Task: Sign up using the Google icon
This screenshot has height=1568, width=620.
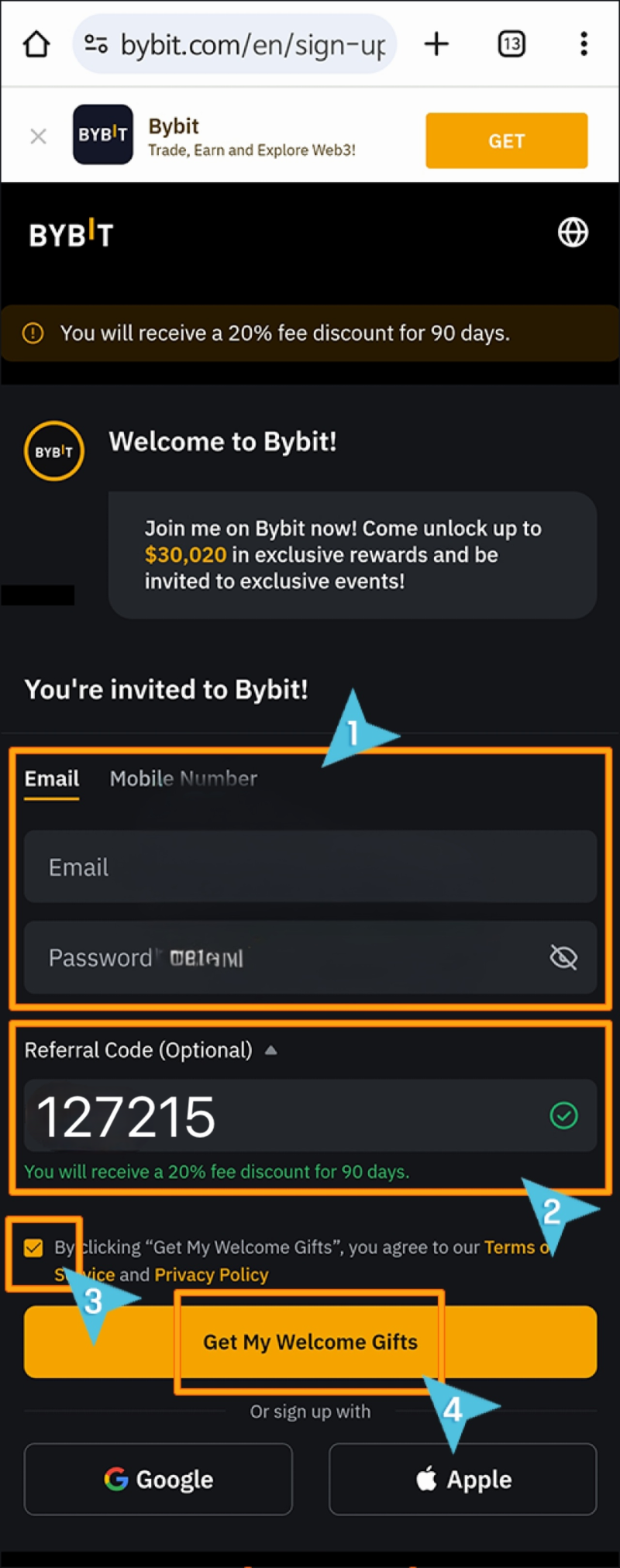Action: tap(116, 1479)
